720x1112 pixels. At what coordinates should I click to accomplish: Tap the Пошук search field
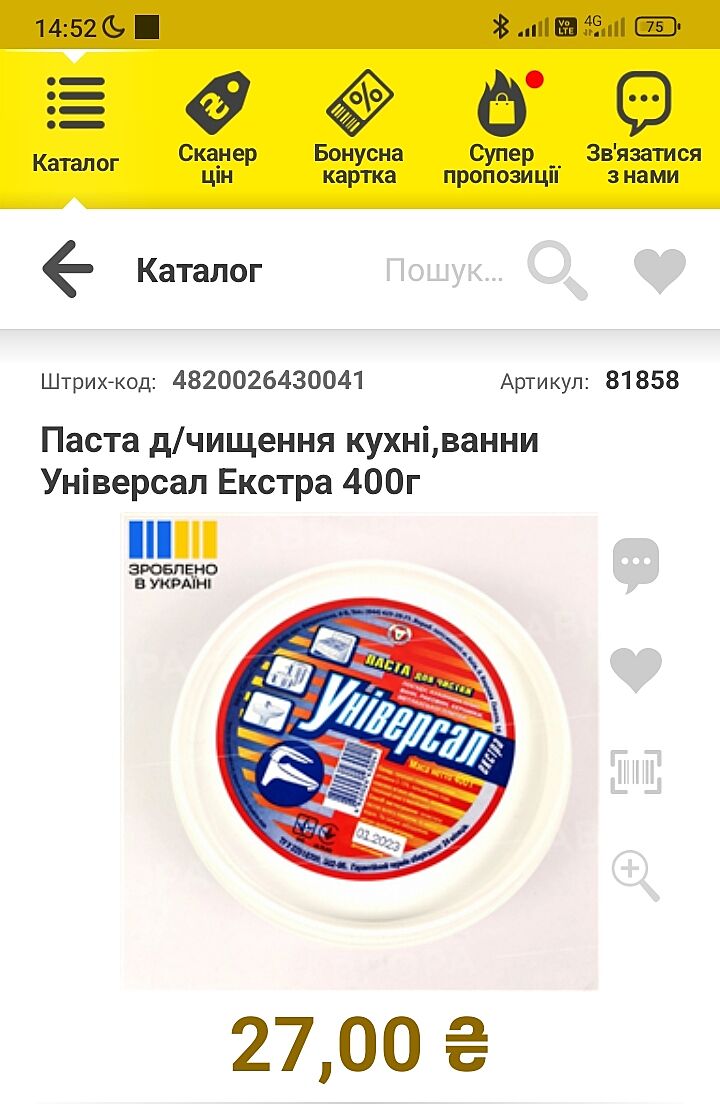pos(443,270)
